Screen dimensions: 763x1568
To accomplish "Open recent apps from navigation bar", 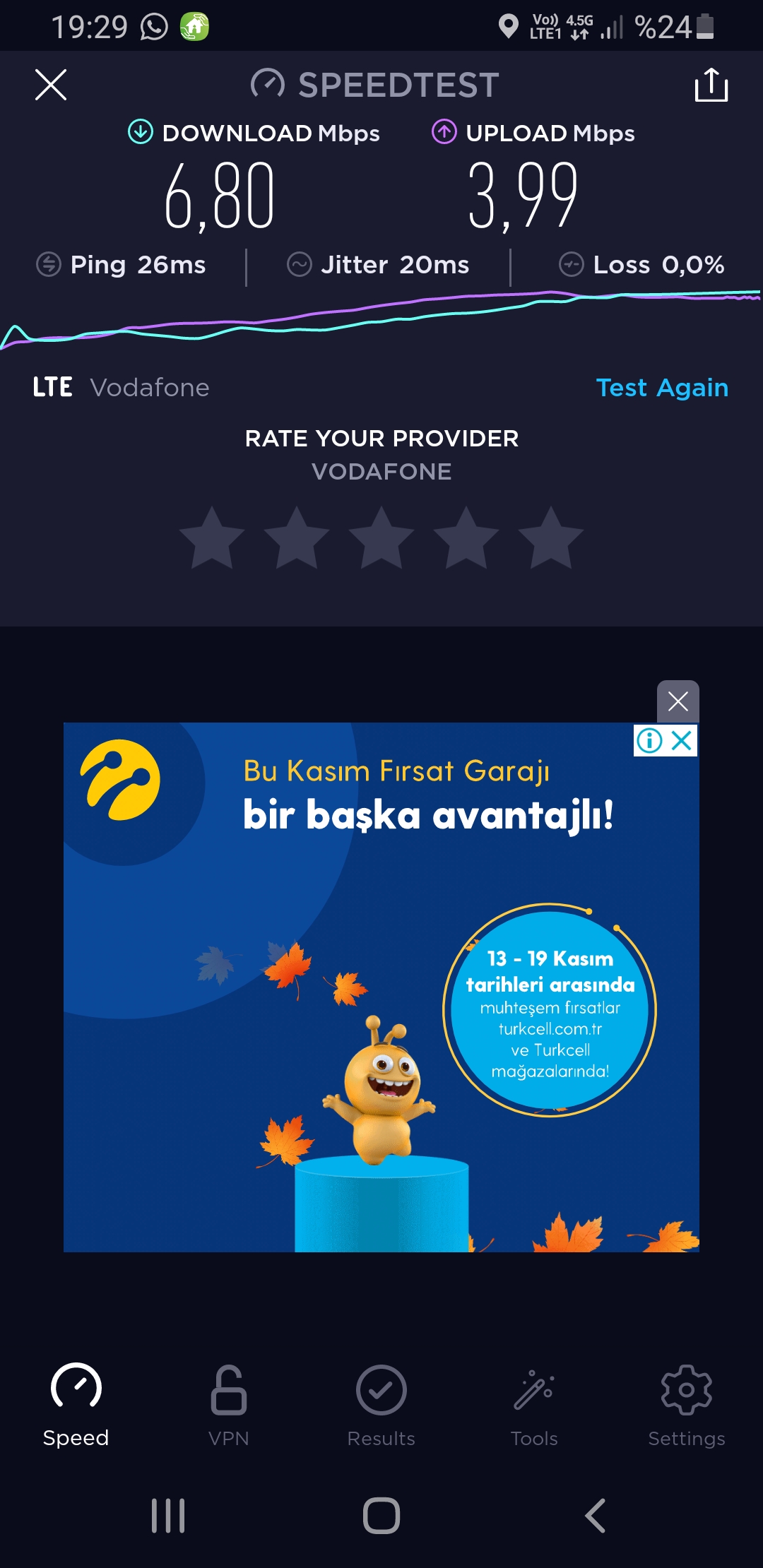I will coord(168,1516).
